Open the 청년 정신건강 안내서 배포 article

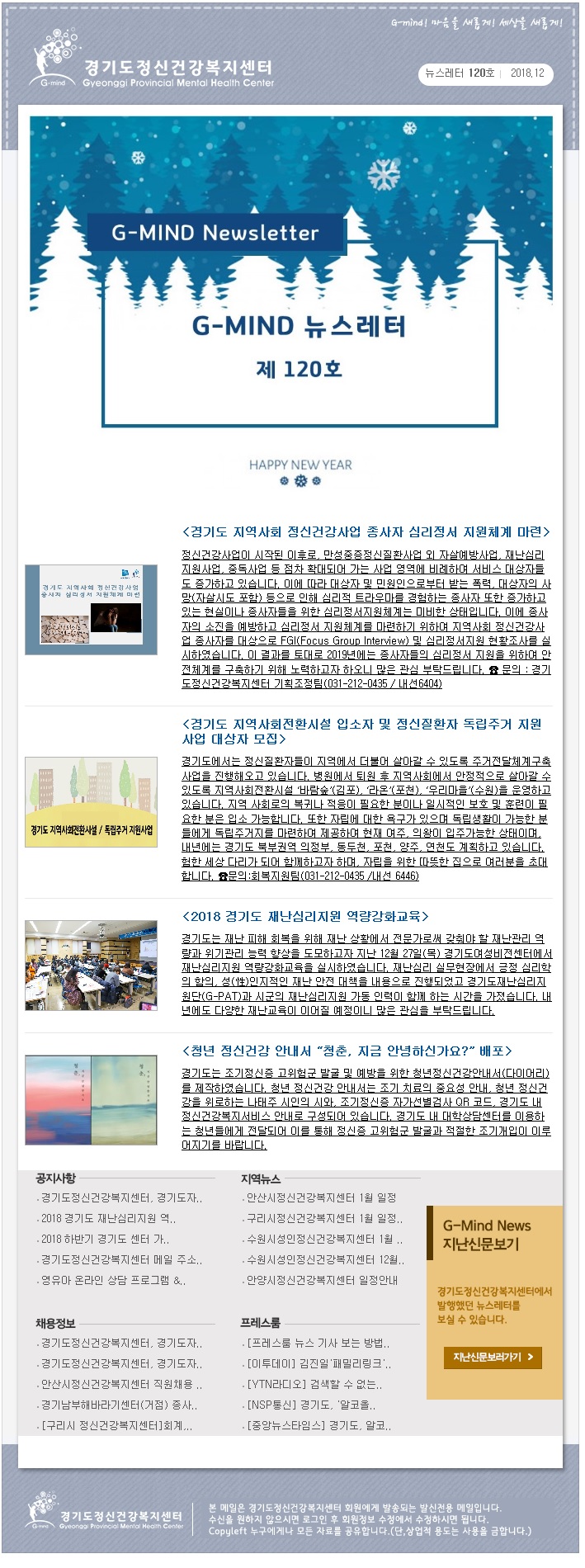[x=347, y=1050]
